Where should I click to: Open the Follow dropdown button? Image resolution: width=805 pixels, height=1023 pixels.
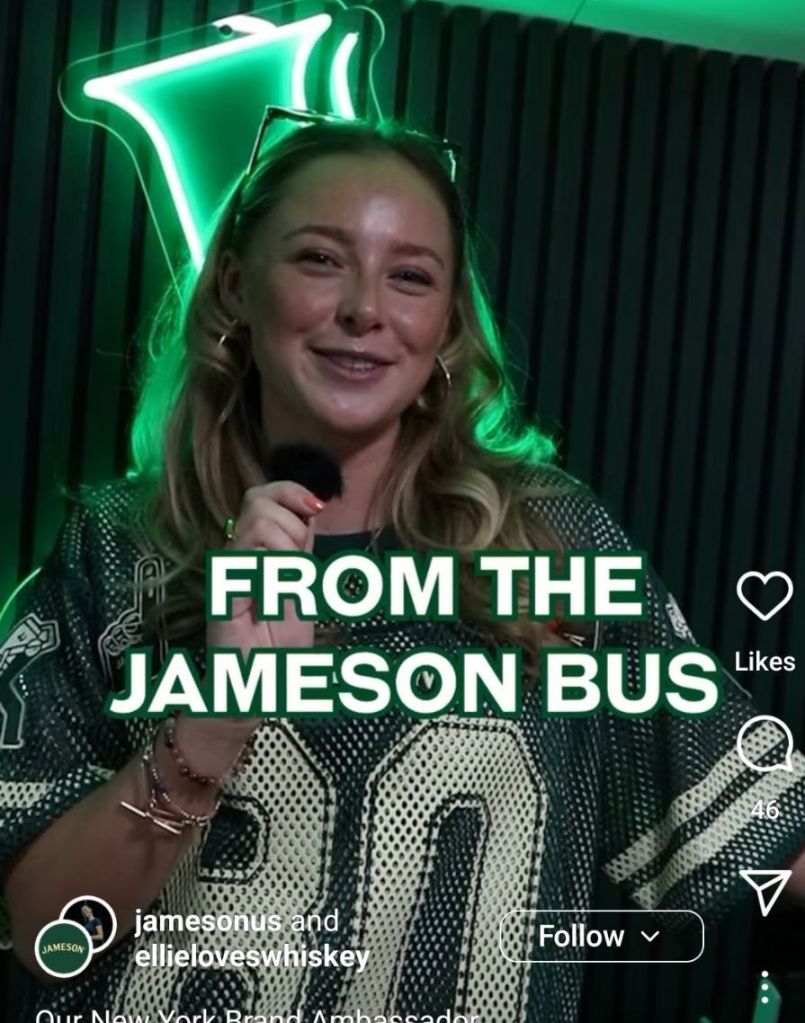pyautogui.click(x=601, y=937)
